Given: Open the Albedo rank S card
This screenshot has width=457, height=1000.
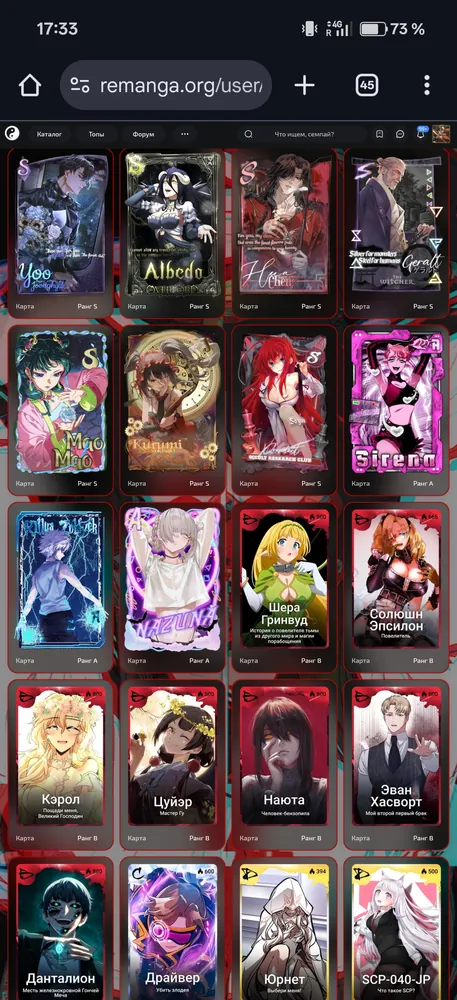Looking at the screenshot, I should click(x=171, y=233).
